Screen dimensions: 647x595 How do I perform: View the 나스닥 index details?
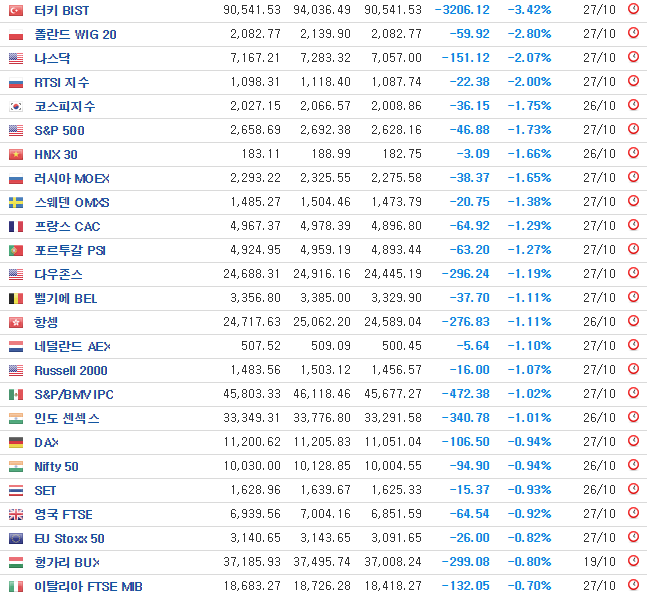[52, 58]
